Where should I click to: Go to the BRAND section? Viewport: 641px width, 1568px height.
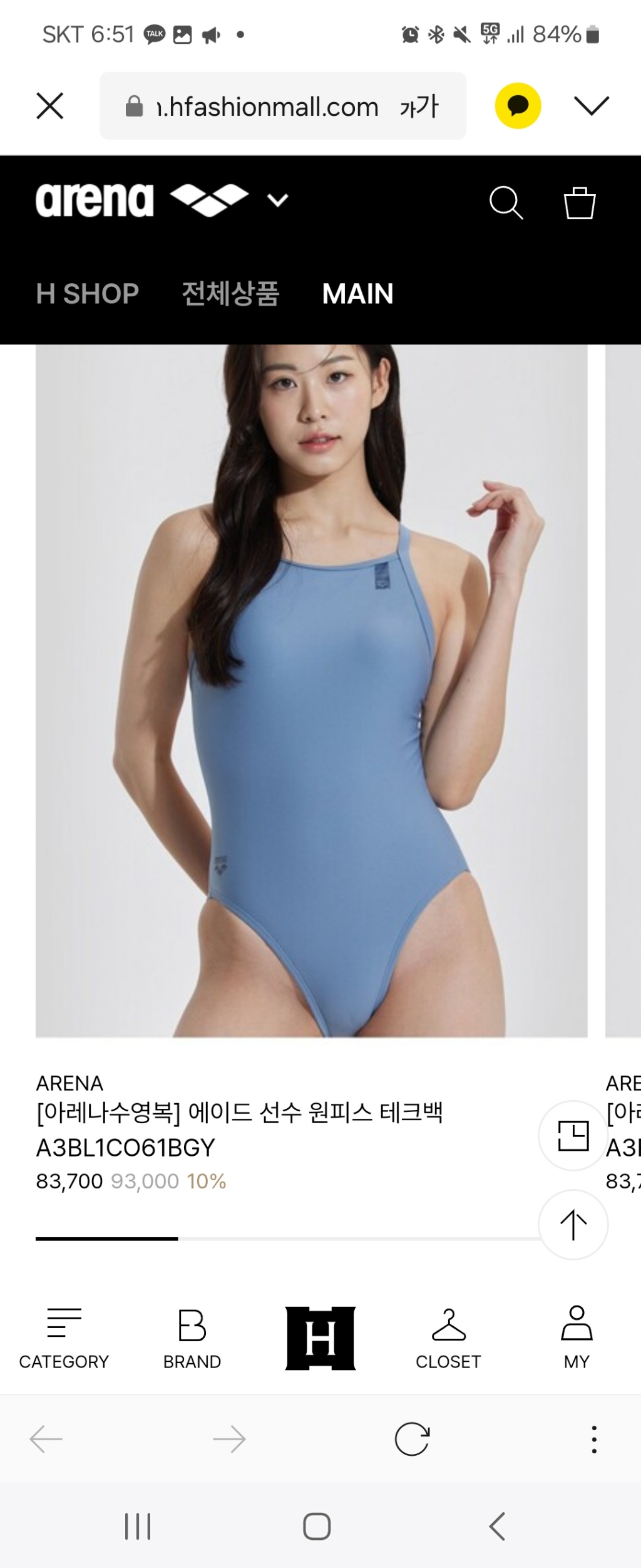click(192, 1338)
